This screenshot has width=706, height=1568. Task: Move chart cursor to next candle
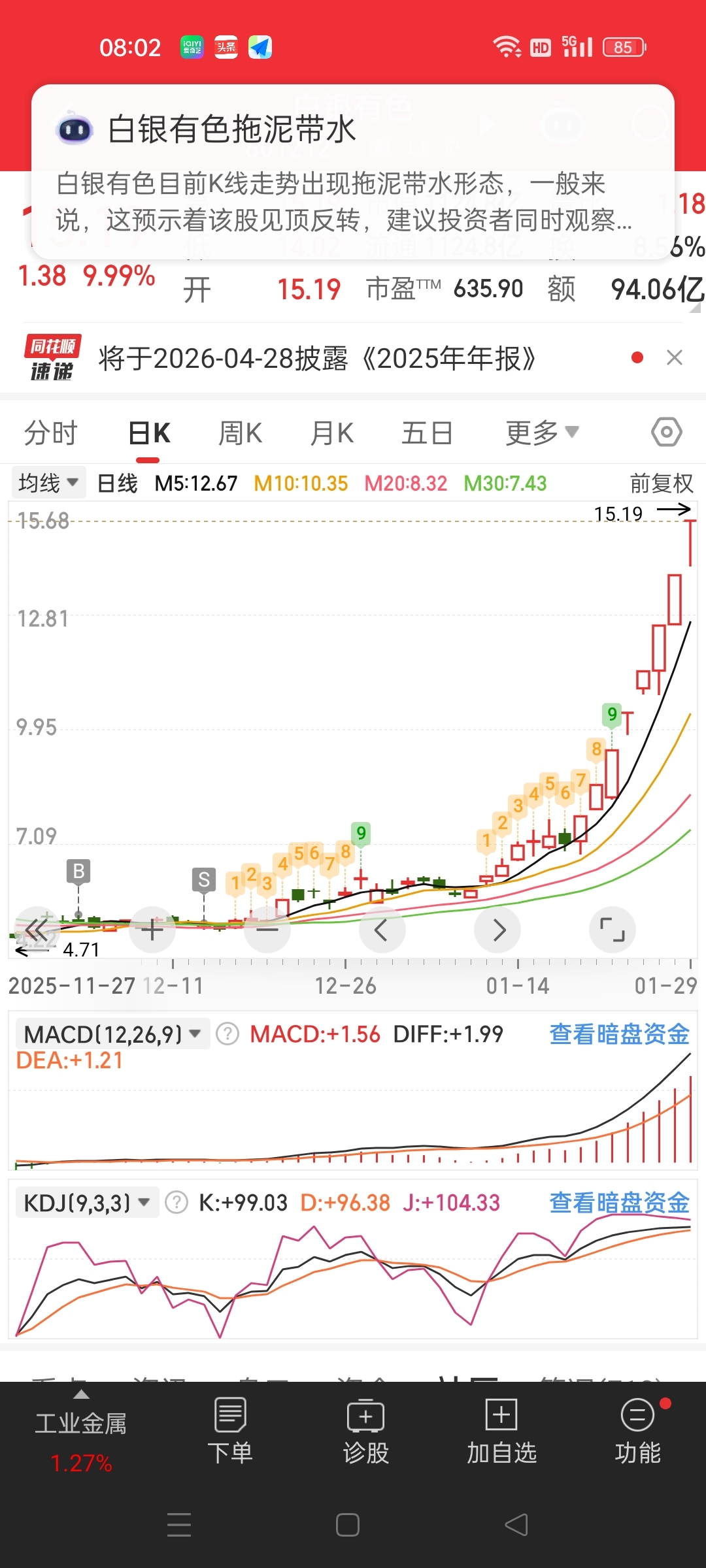[x=497, y=930]
